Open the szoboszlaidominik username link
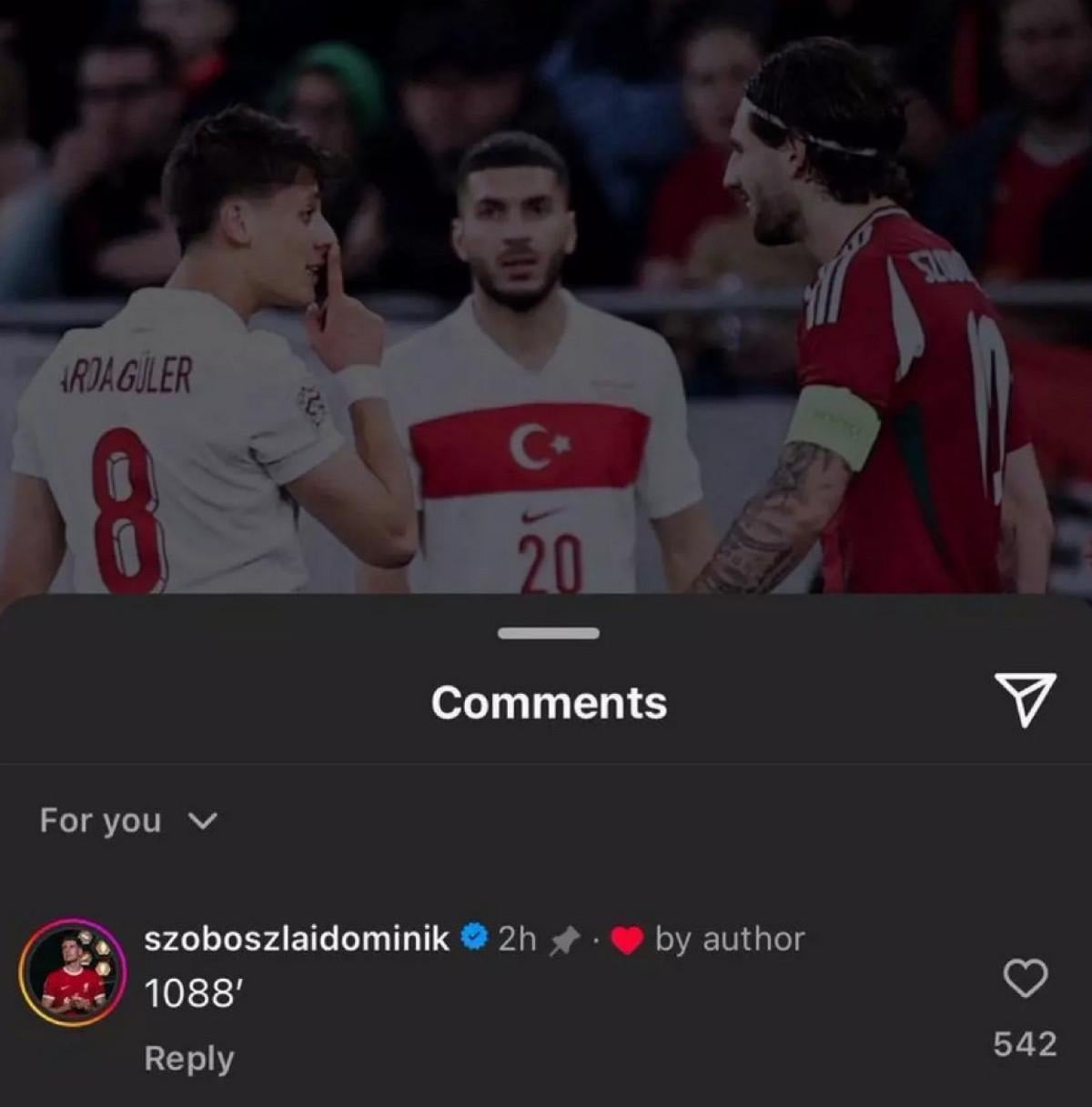 [297, 939]
